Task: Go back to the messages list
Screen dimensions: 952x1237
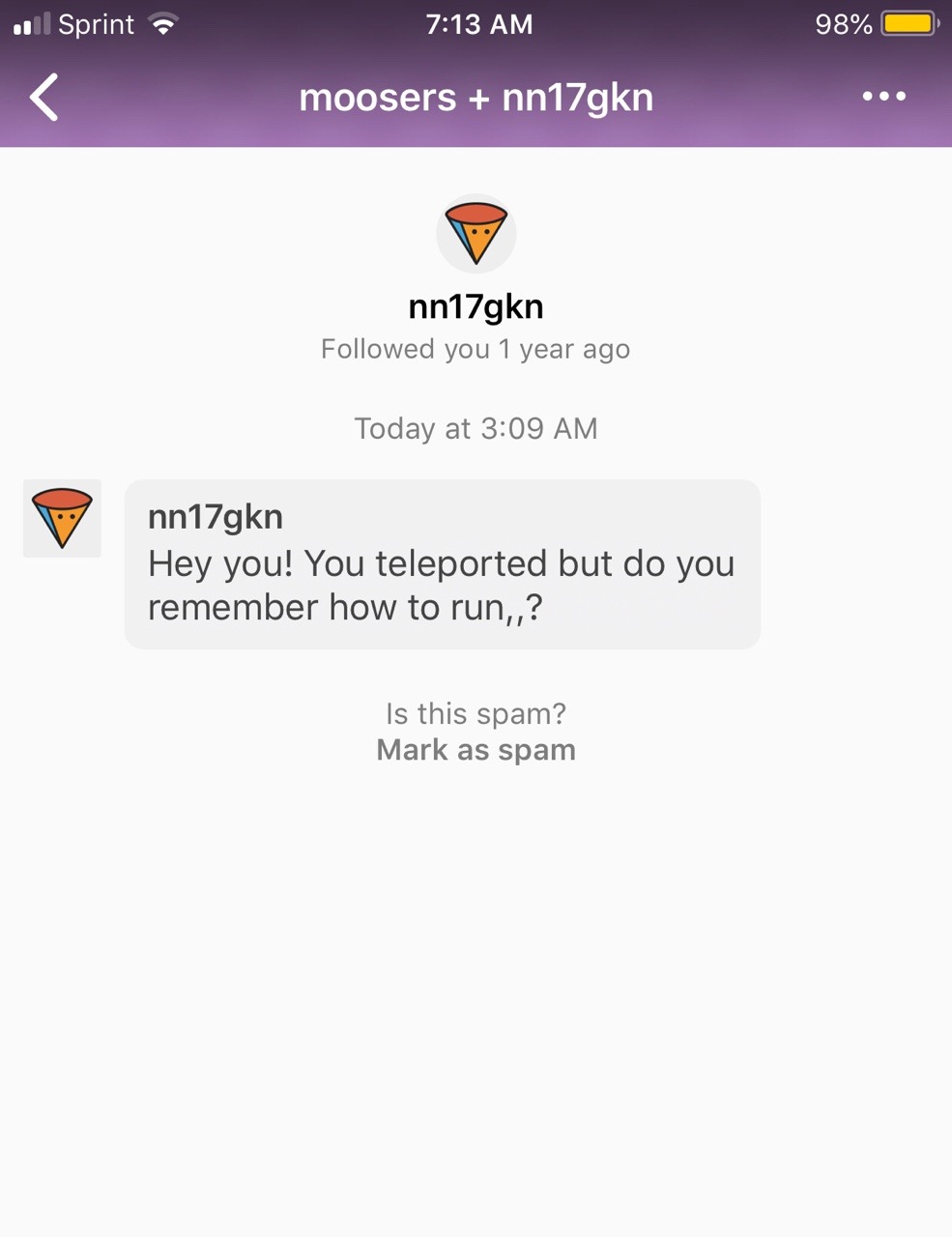Action: pos(44,97)
